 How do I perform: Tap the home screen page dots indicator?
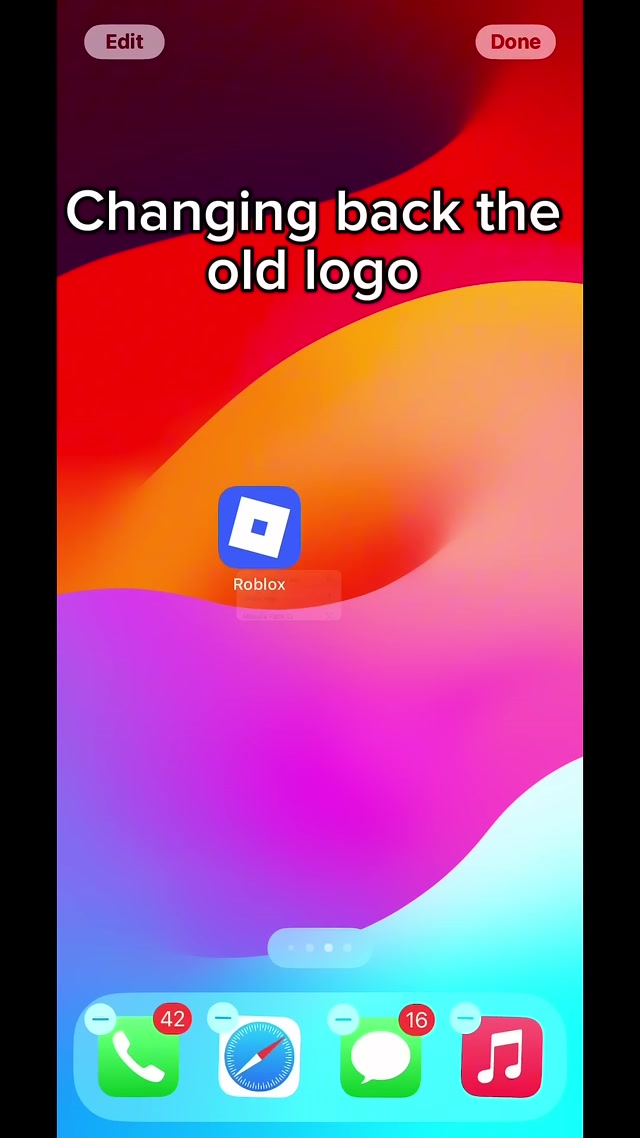(320, 947)
